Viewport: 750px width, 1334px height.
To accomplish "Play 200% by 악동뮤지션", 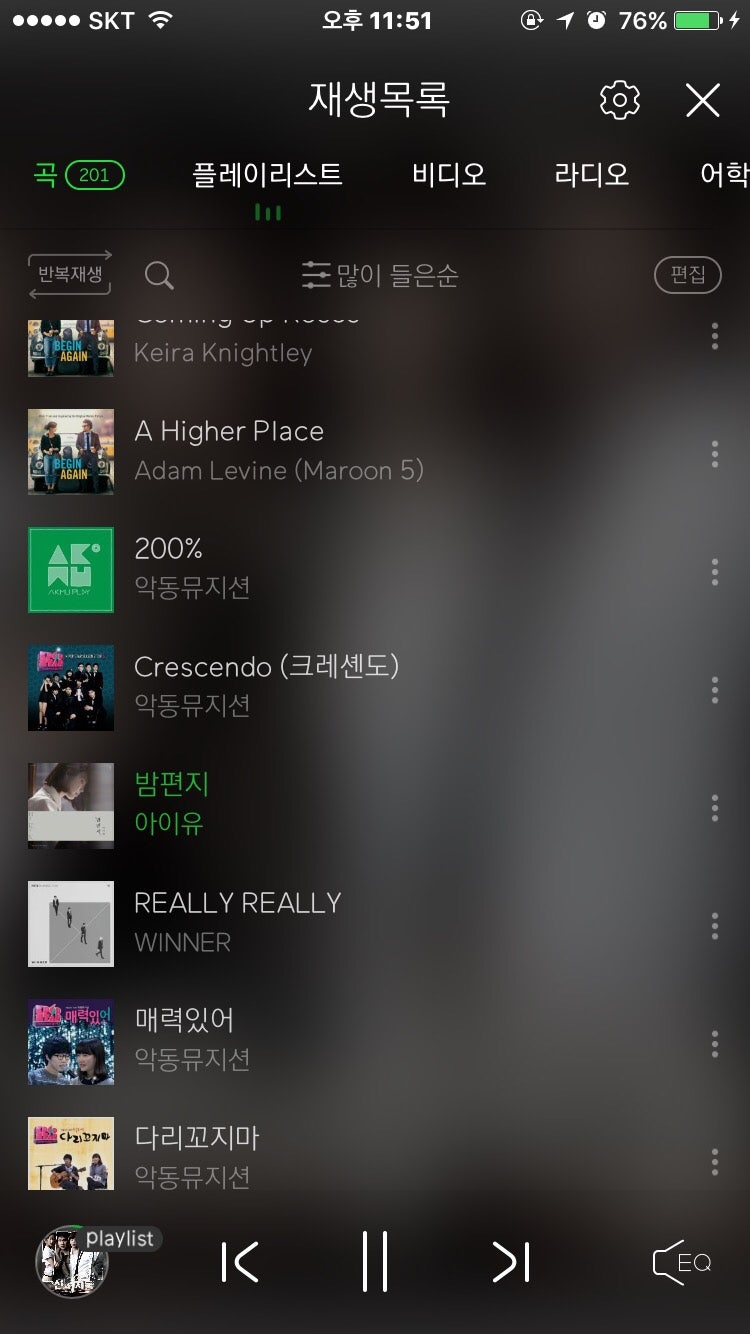I will (280, 568).
